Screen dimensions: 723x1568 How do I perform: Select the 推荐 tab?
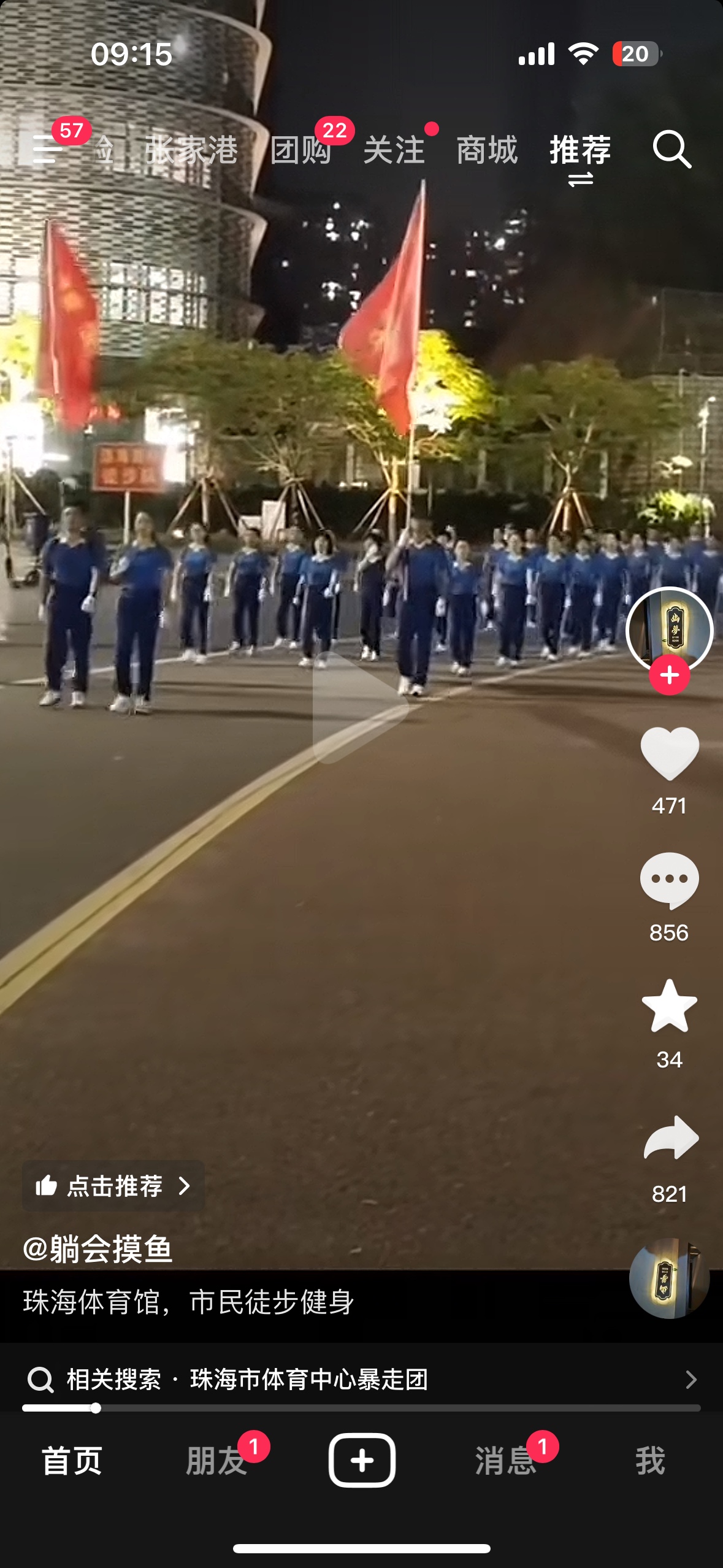[x=580, y=150]
